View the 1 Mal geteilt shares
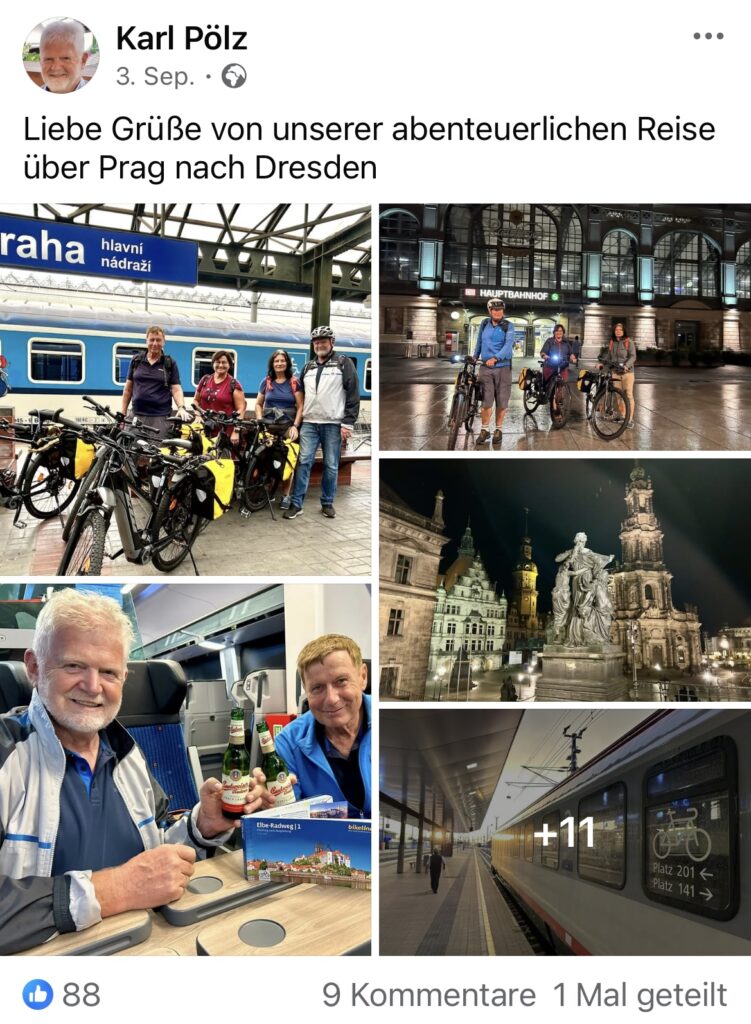The image size is (751, 1024). pyautogui.click(x=640, y=995)
